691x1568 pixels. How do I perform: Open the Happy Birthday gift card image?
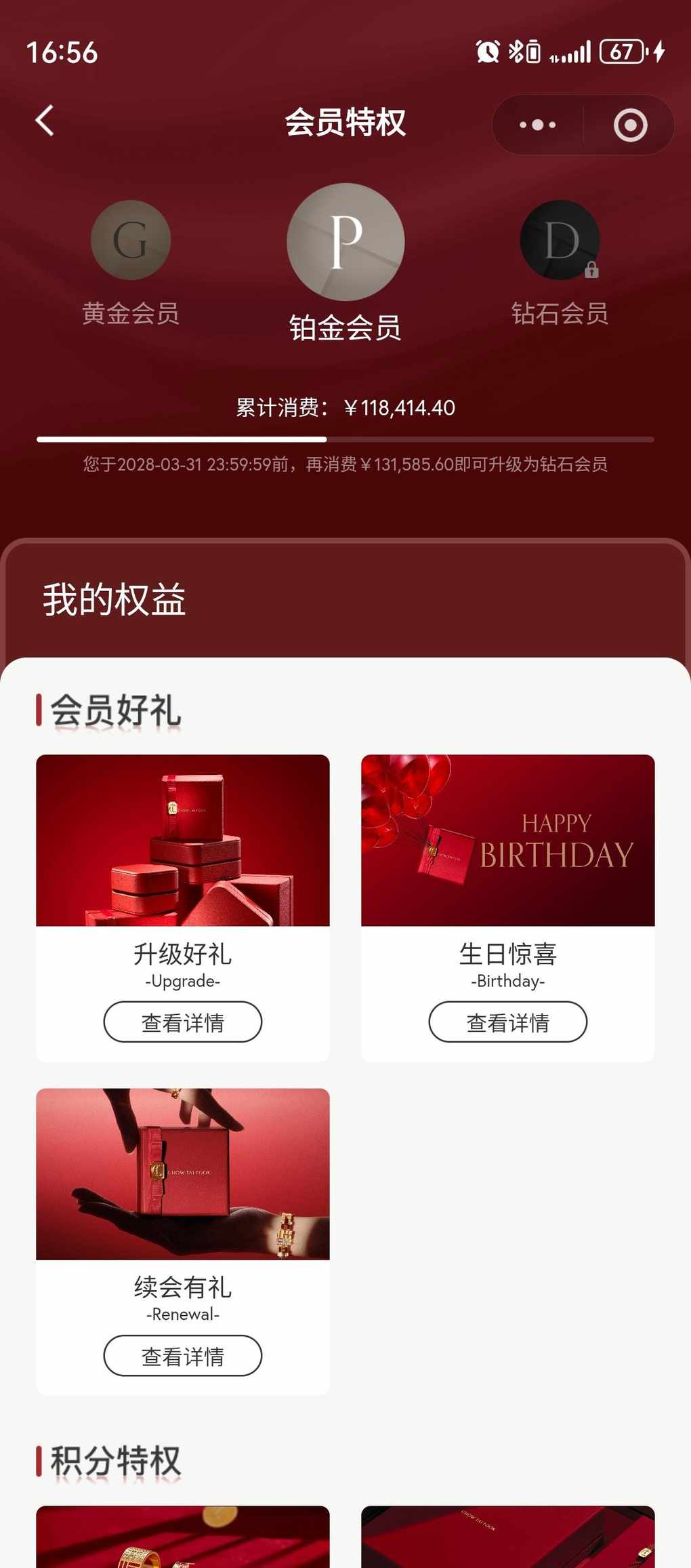click(507, 840)
